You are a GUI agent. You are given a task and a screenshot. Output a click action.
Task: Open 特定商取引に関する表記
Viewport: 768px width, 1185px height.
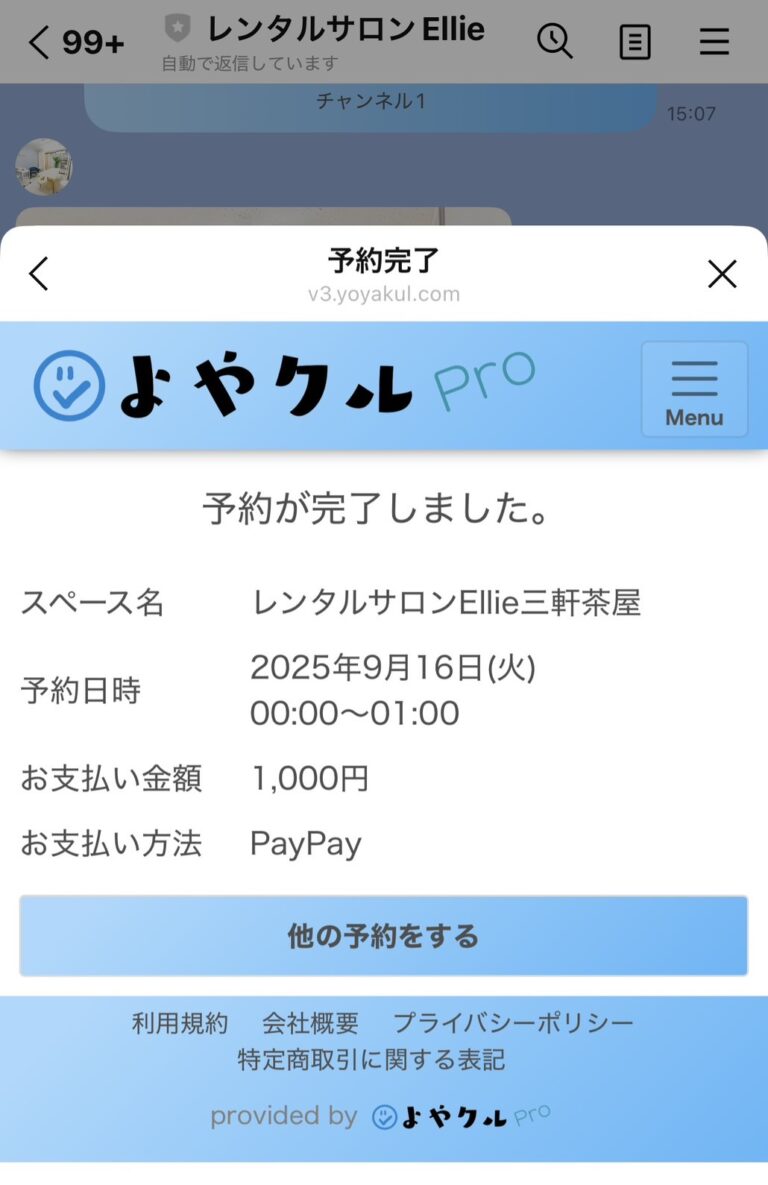tap(371, 1059)
